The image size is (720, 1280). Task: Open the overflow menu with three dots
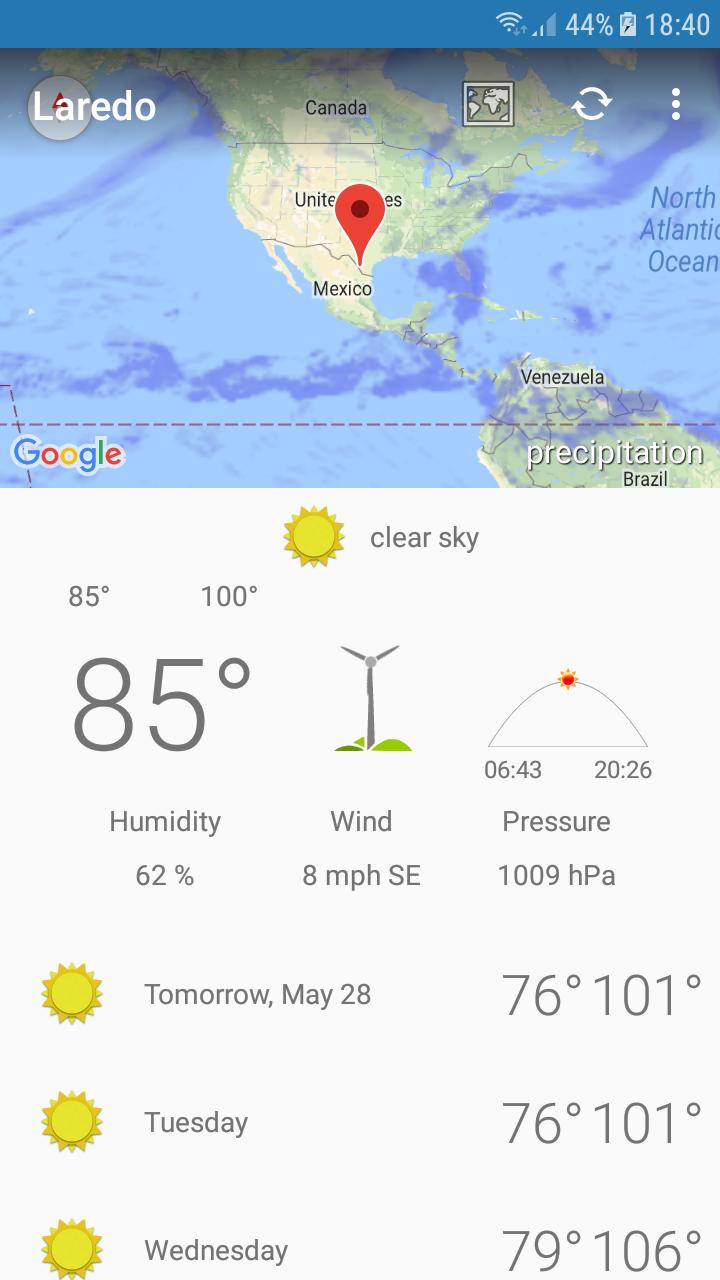coord(676,104)
